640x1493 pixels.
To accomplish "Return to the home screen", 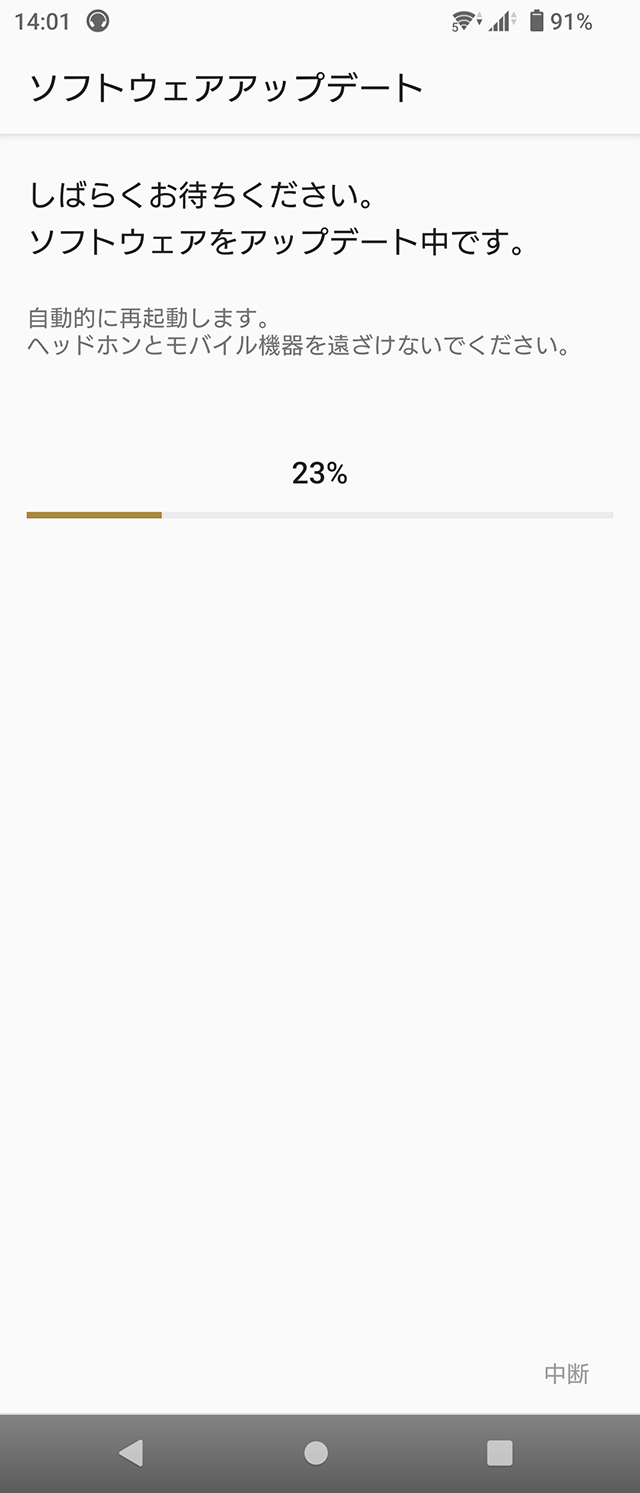I will click(316, 1453).
